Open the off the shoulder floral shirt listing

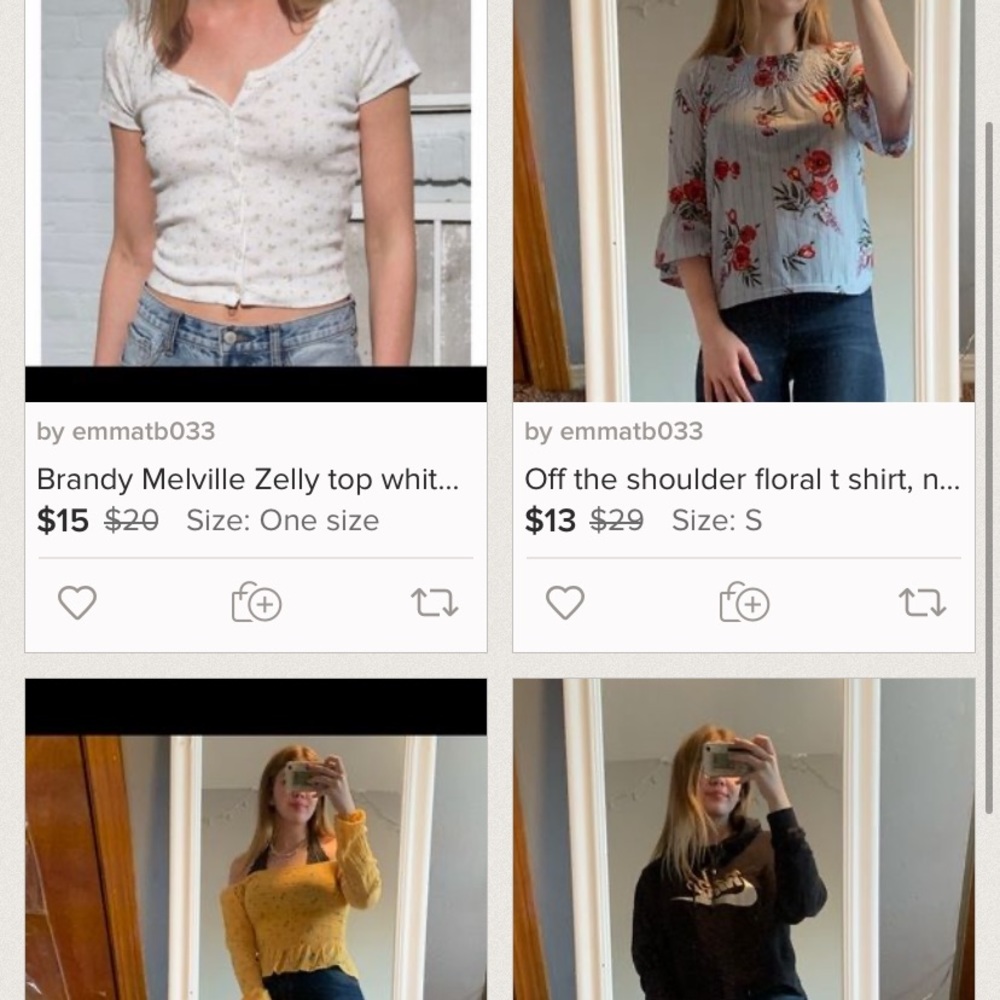(741, 481)
